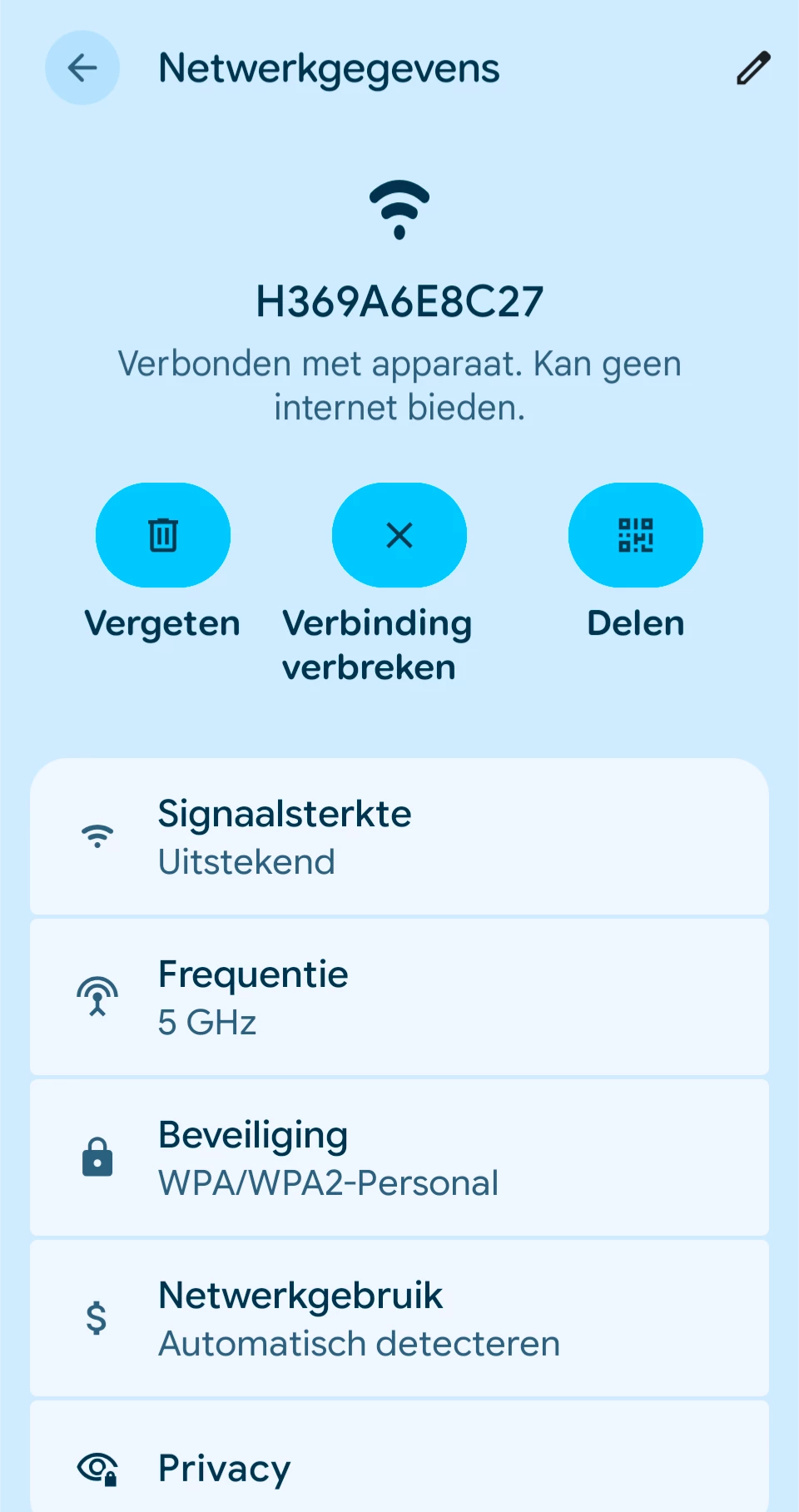Go back from Netwerkgegevens
The image size is (799, 1512).
click(82, 68)
